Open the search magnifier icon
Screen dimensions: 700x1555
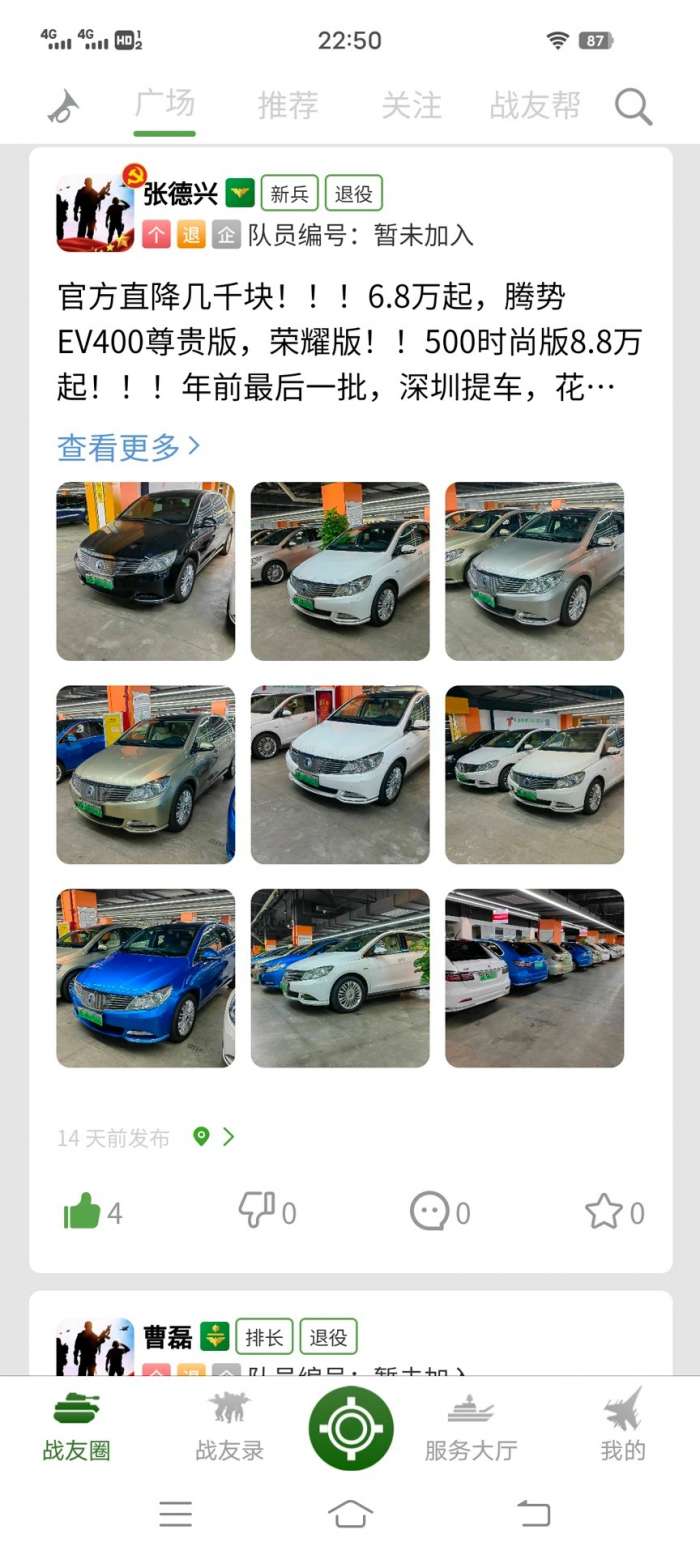point(633,106)
